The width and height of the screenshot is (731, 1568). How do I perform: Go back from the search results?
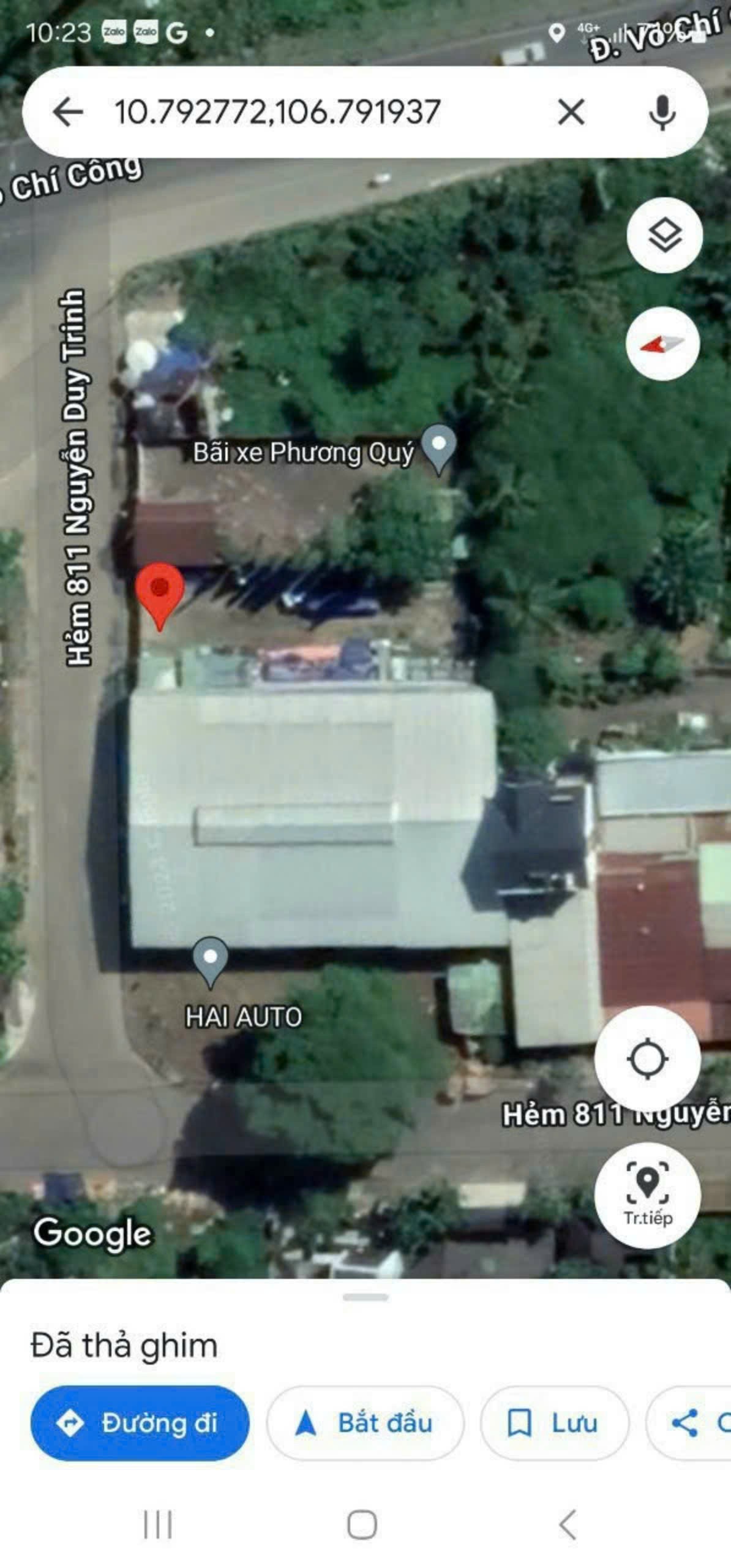click(x=67, y=112)
